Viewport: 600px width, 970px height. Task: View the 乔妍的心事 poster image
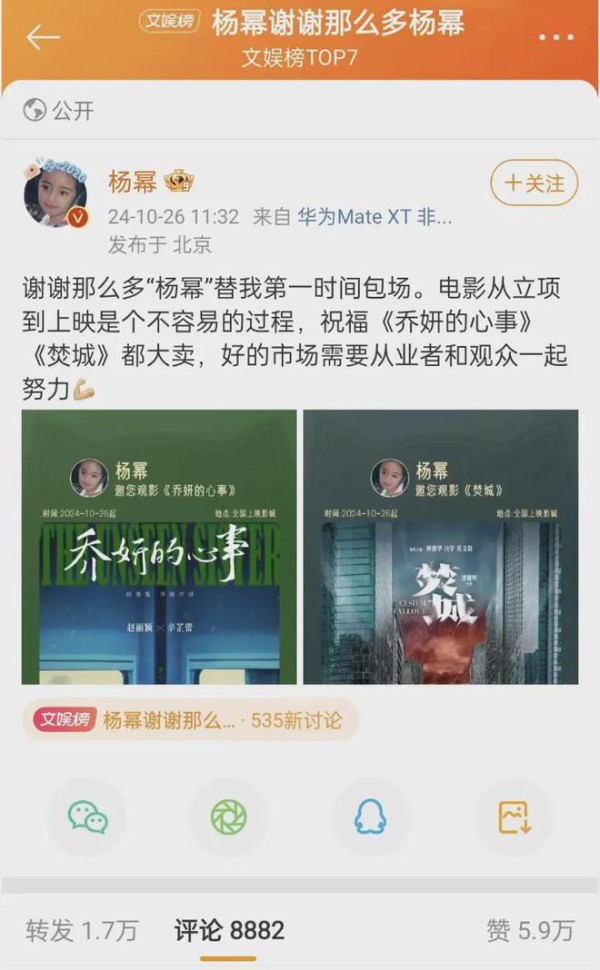coord(159,547)
